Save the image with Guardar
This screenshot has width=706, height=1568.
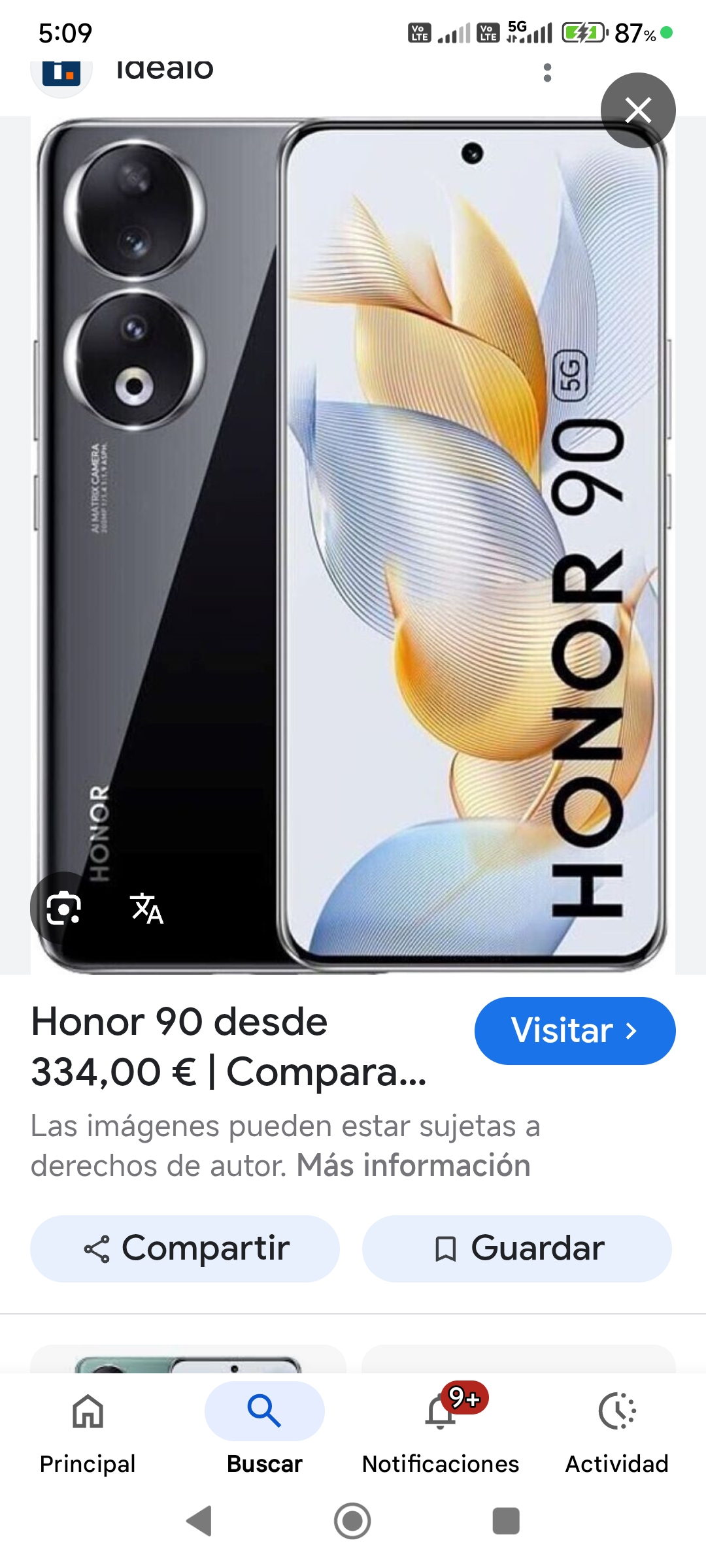point(516,1249)
